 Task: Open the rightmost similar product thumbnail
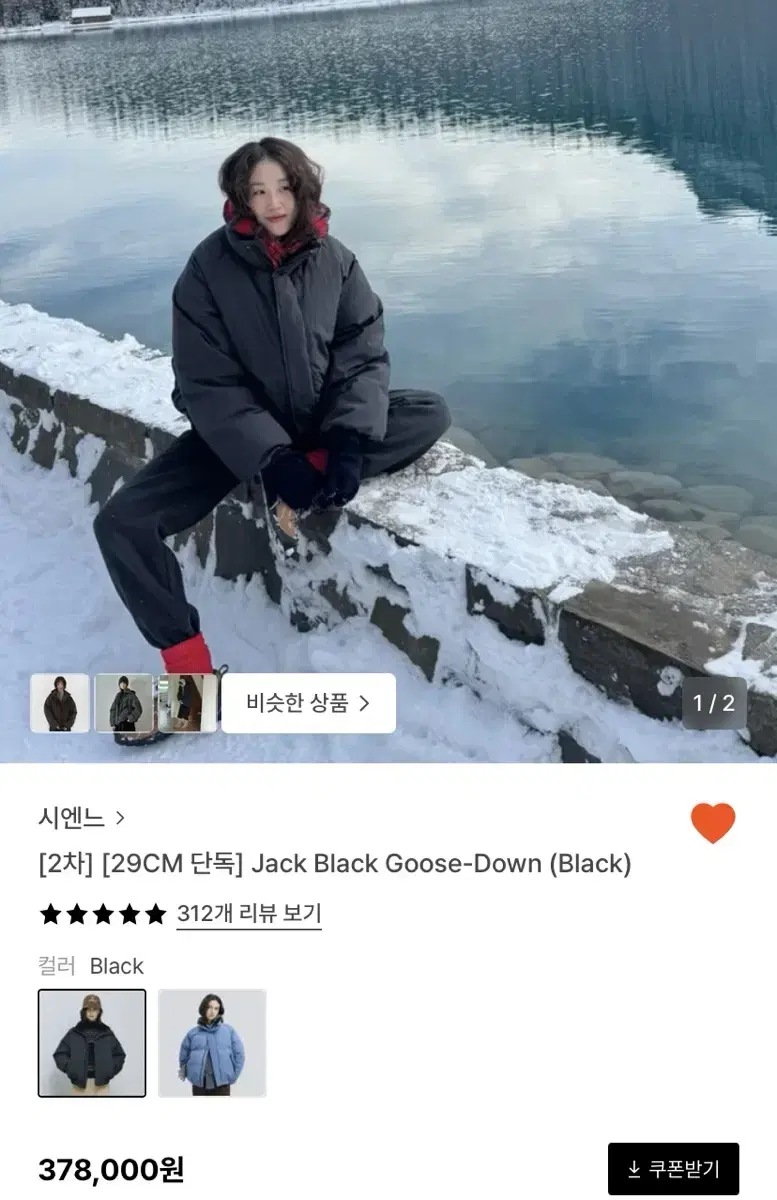(183, 703)
